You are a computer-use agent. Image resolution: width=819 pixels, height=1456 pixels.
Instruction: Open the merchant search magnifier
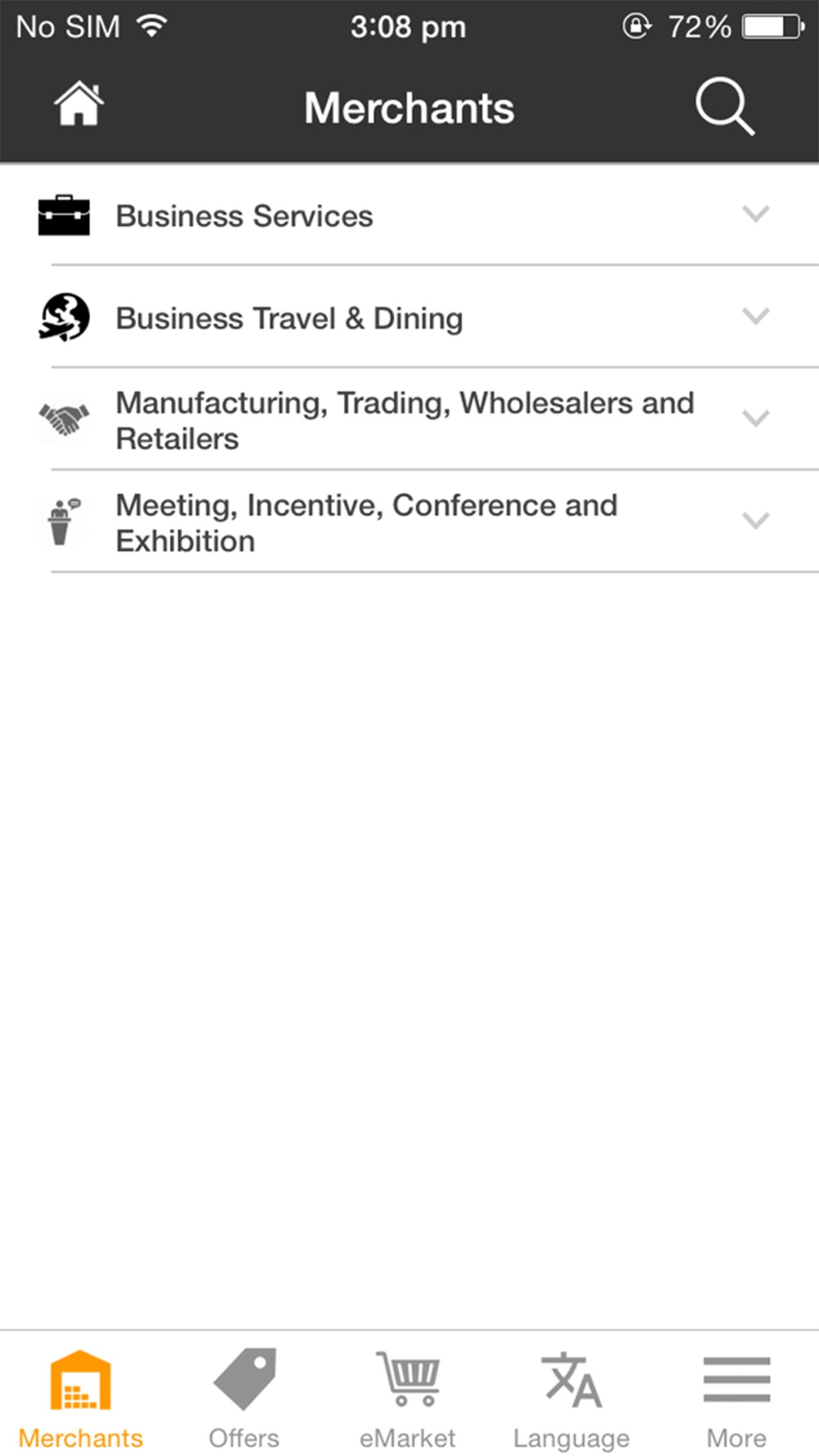[x=725, y=106]
